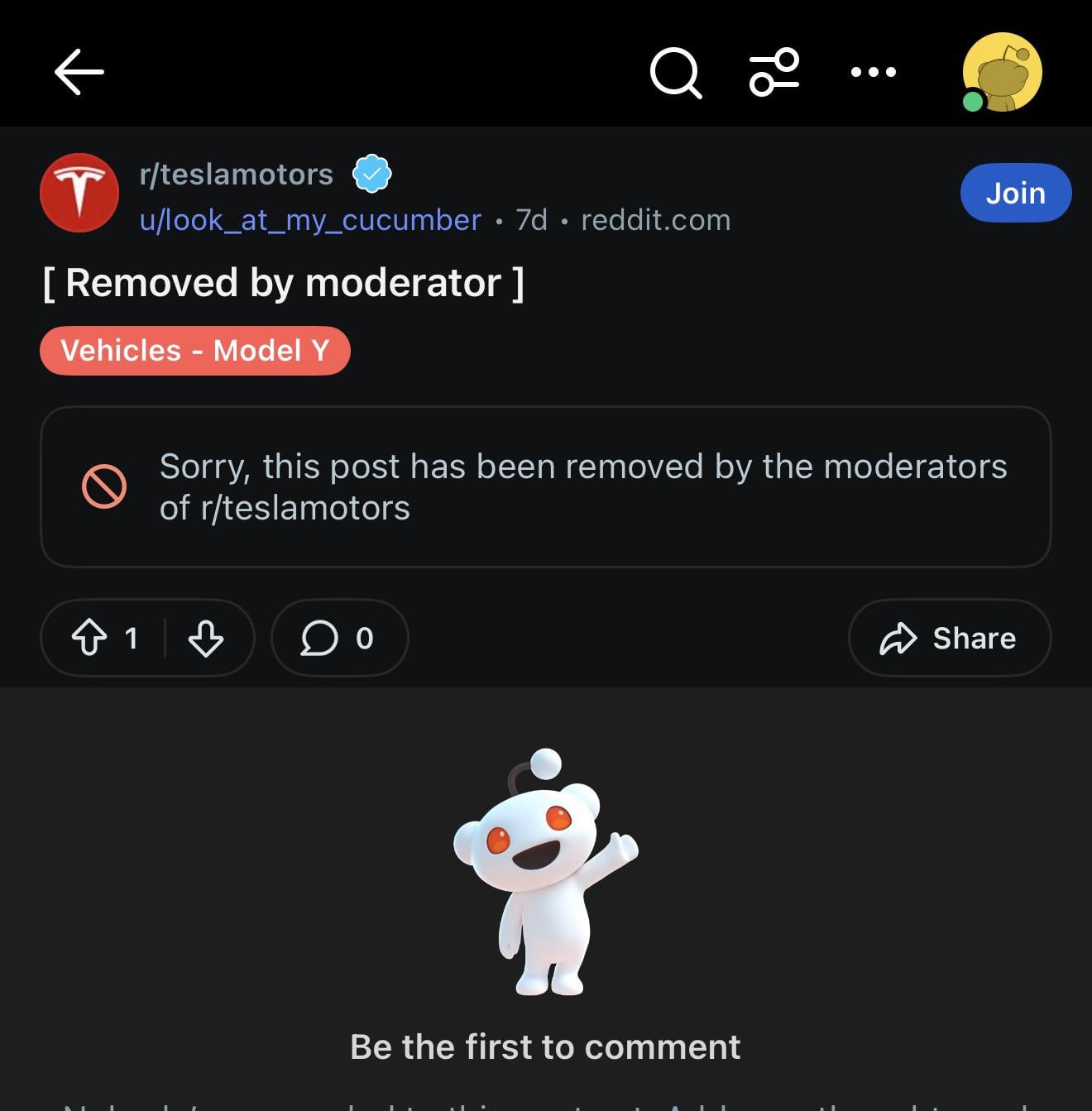Open your profile avatar menu
1092x1111 pixels.
click(1002, 73)
